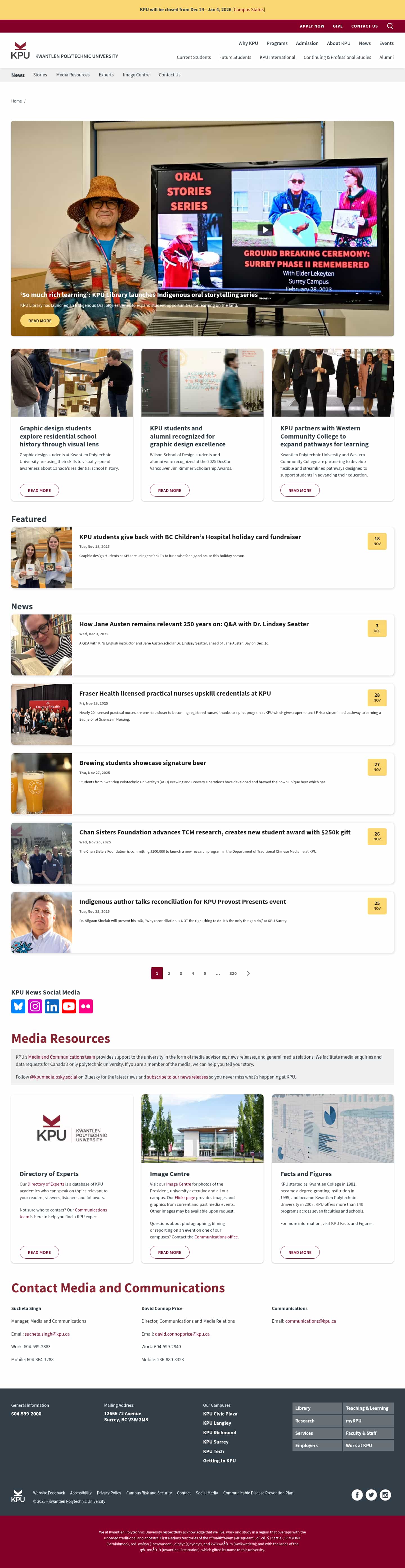Open KPU News YouTube icon

(69, 1007)
